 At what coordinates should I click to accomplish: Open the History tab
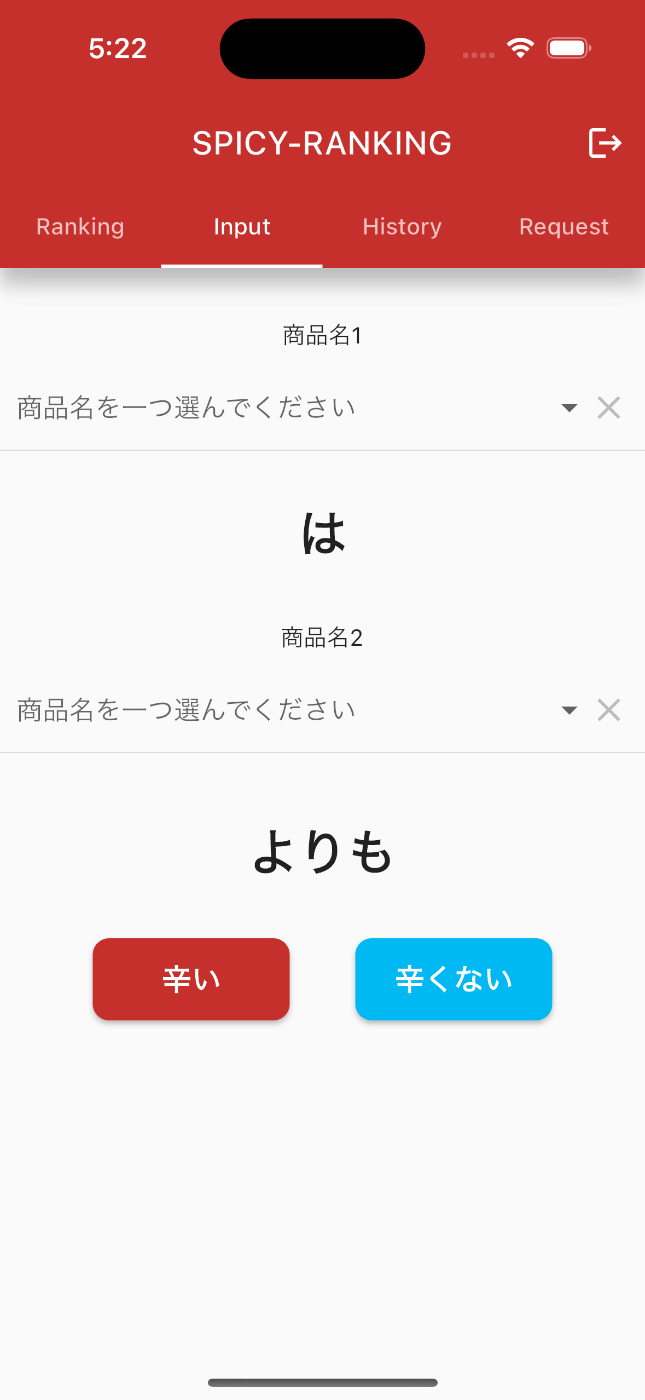402,227
